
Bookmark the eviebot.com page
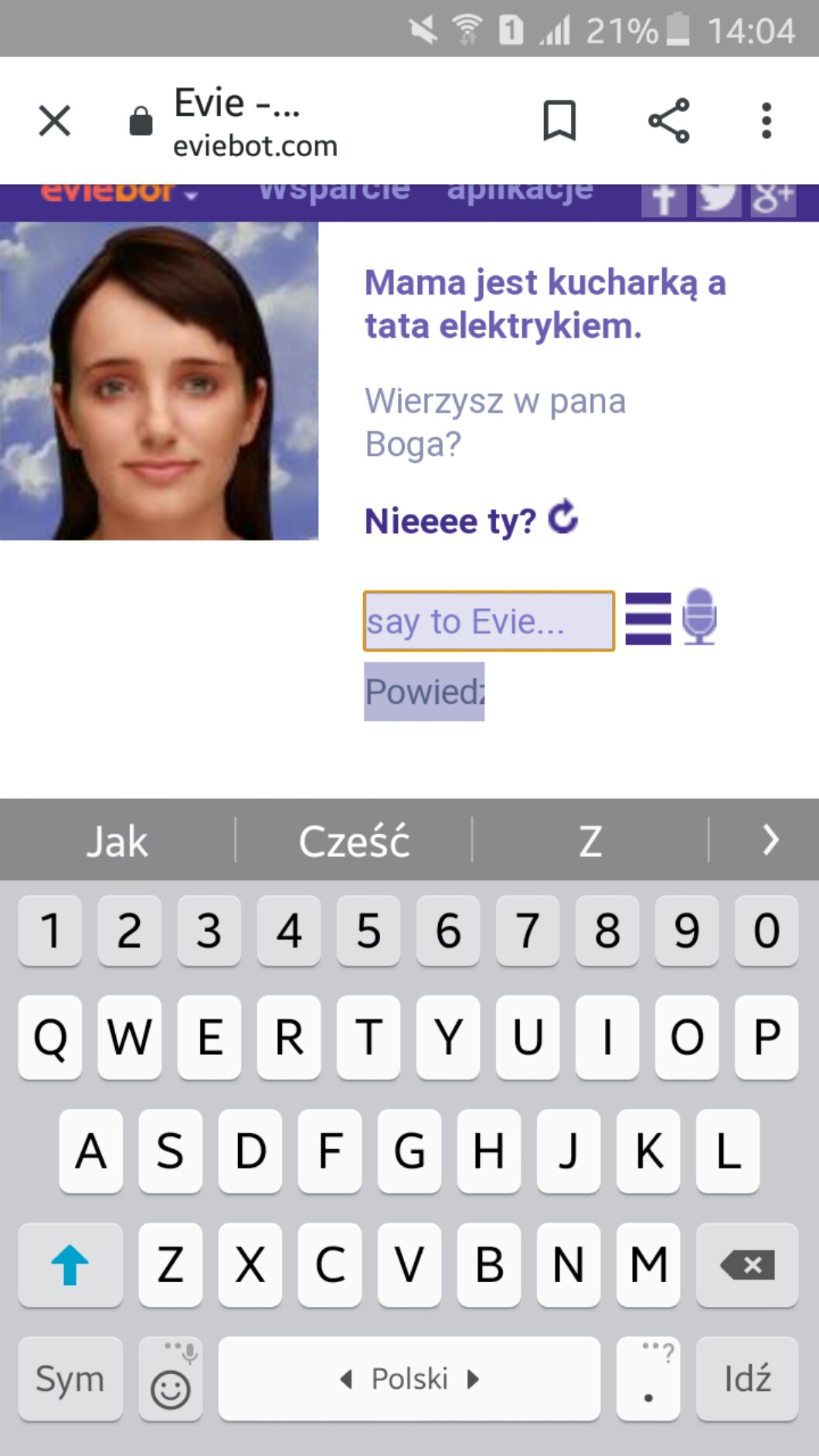559,121
